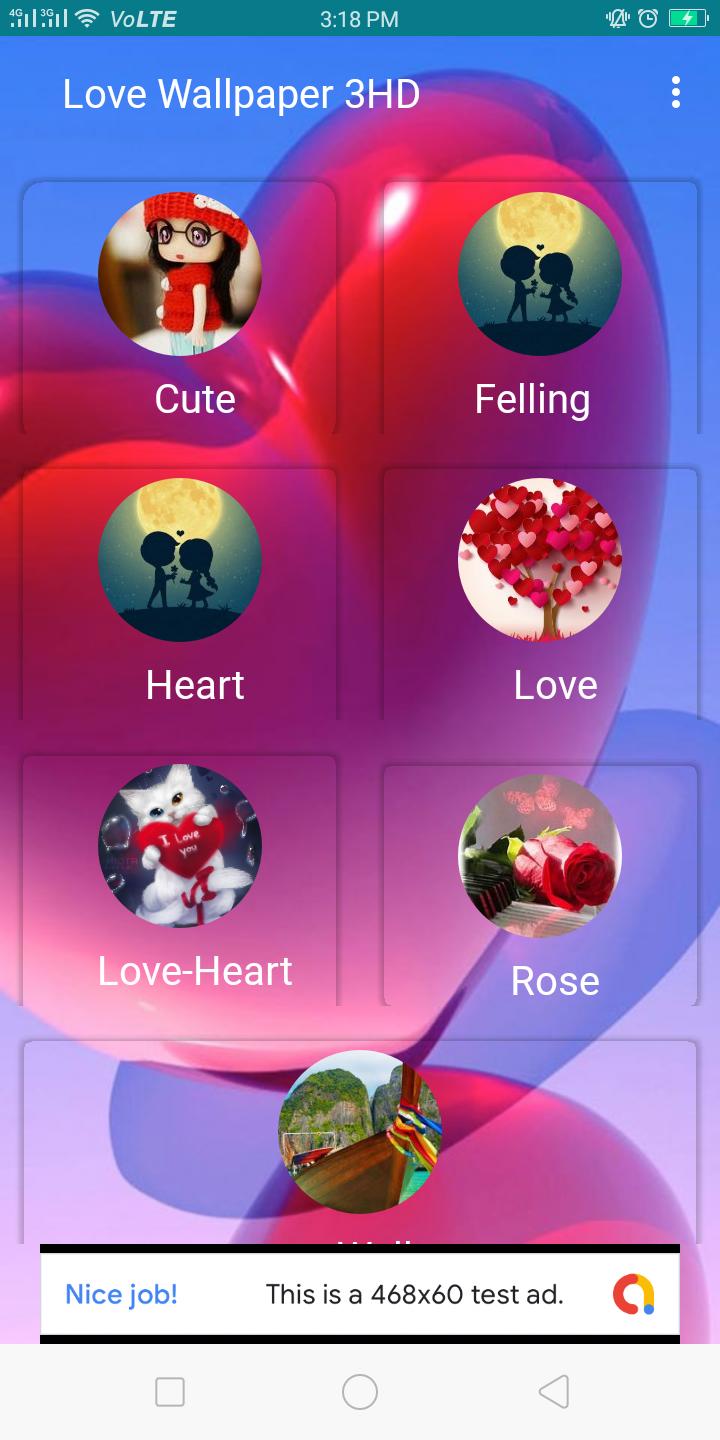Open the three-dot overflow menu
Screen dimensions: 720x1440
tap(676, 93)
